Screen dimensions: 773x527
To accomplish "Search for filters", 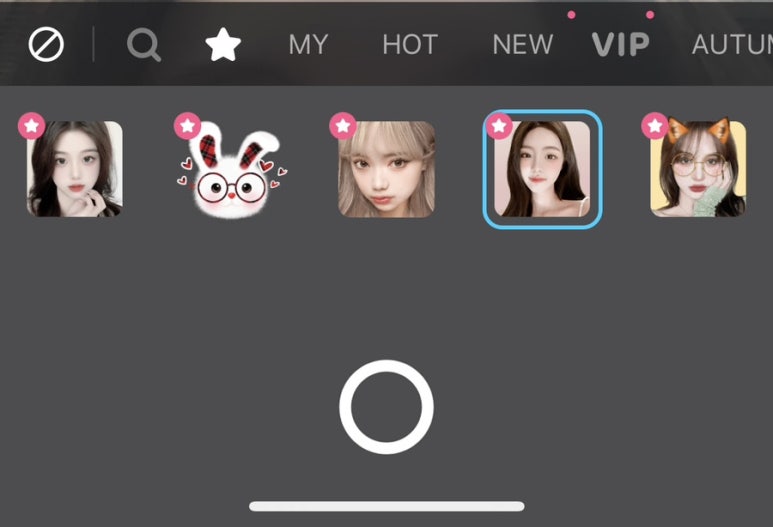I will coord(144,45).
